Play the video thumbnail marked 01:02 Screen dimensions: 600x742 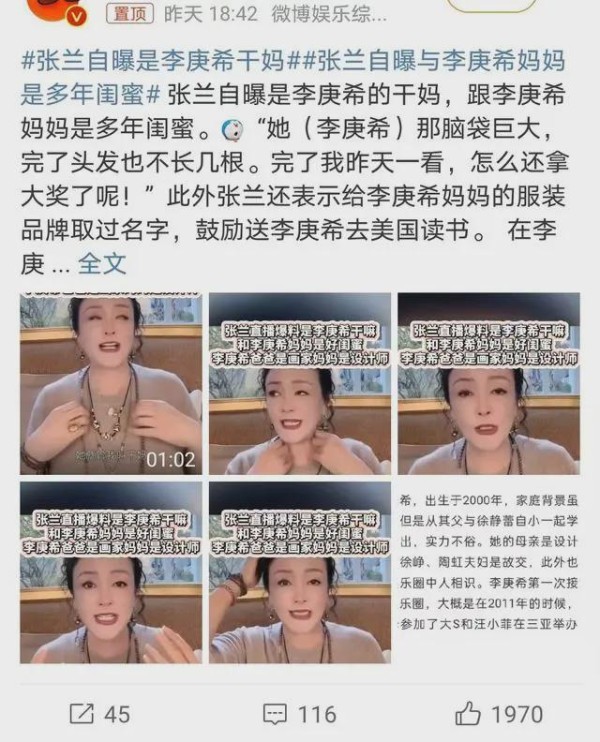click(x=110, y=383)
